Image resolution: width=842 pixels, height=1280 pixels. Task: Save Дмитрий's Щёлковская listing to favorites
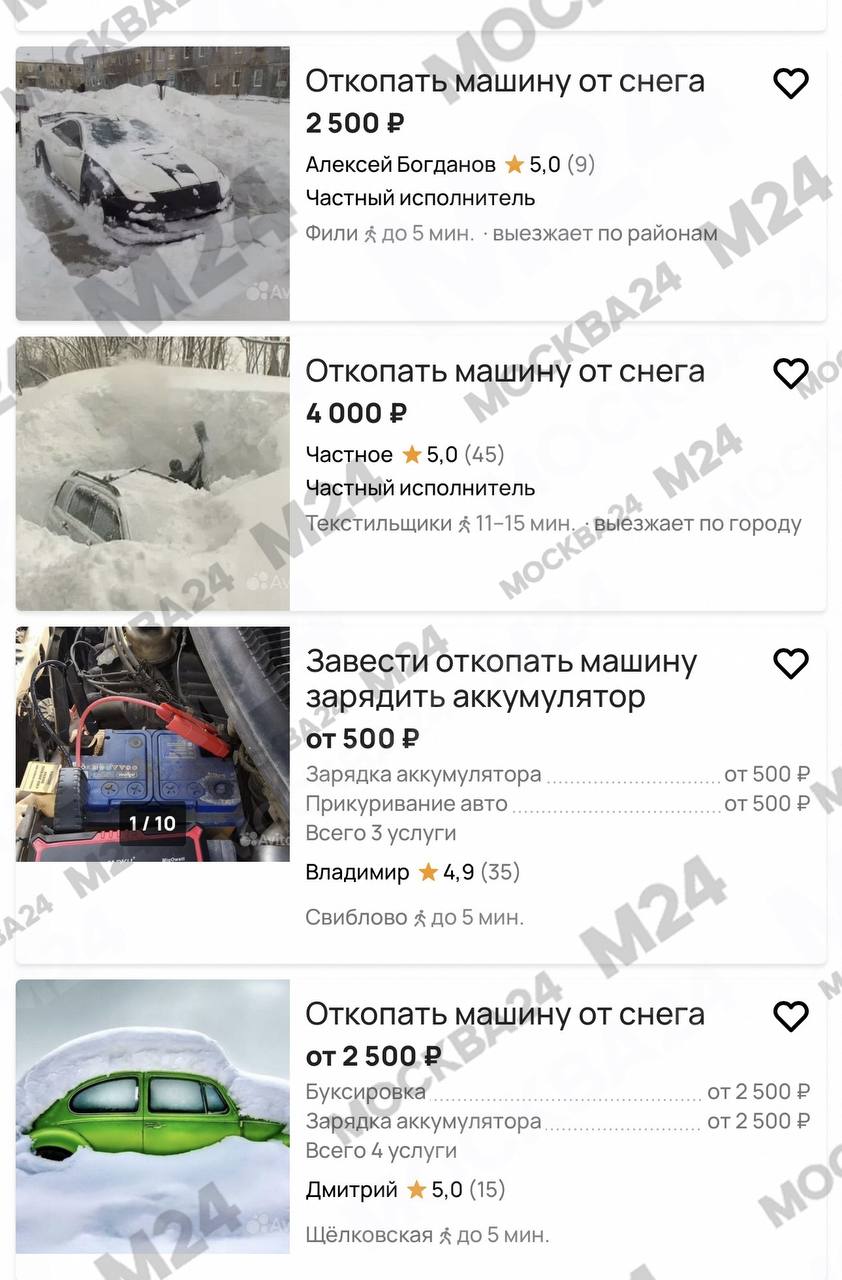(790, 1017)
